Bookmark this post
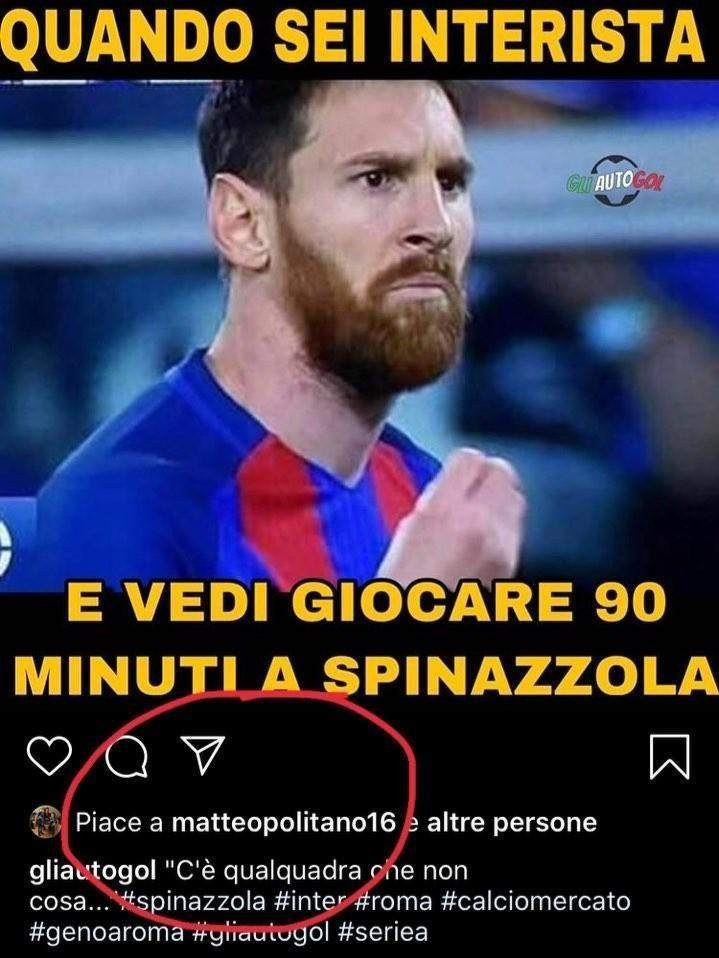This screenshot has width=719, height=958. (x=669, y=756)
